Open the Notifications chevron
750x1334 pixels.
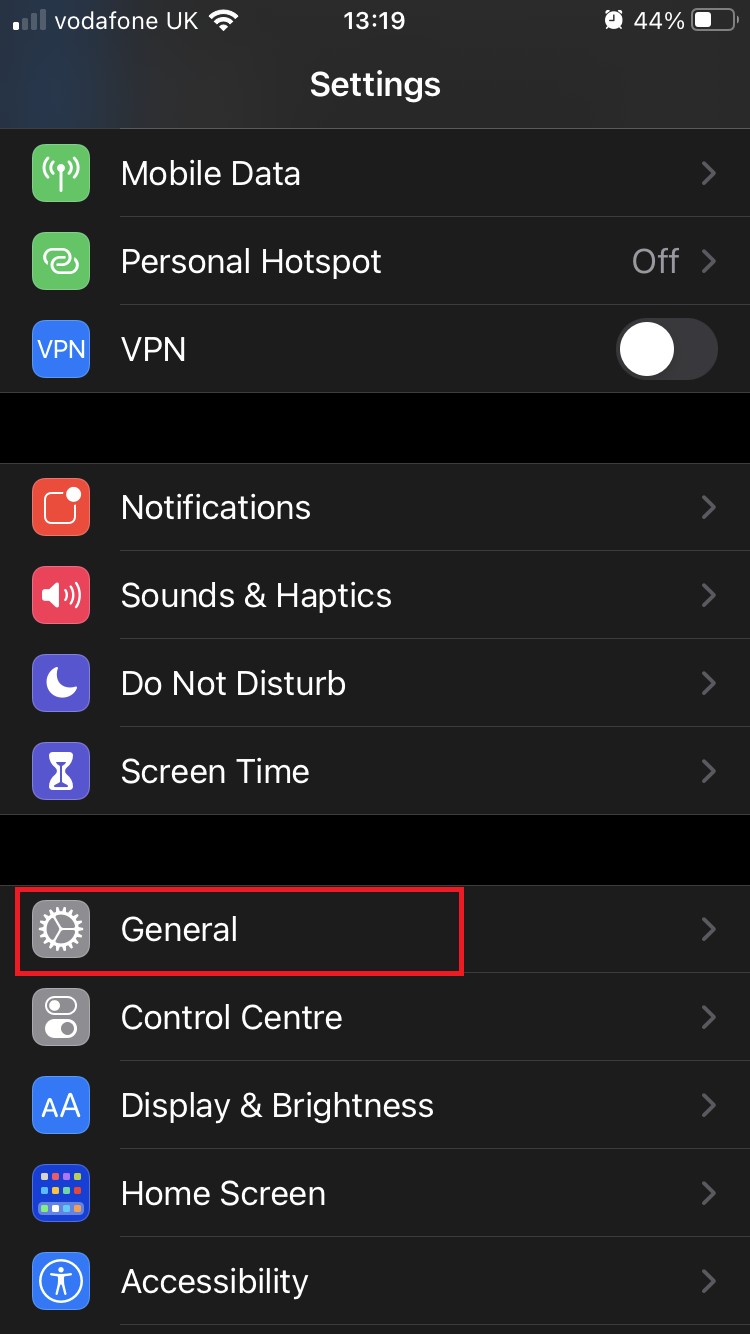coord(709,507)
